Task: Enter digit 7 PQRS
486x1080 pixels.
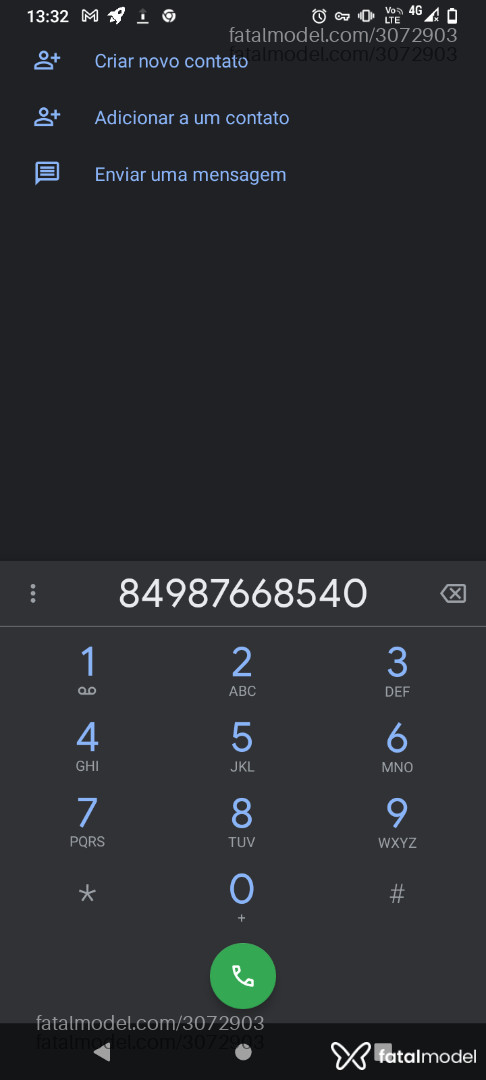Action: (87, 822)
